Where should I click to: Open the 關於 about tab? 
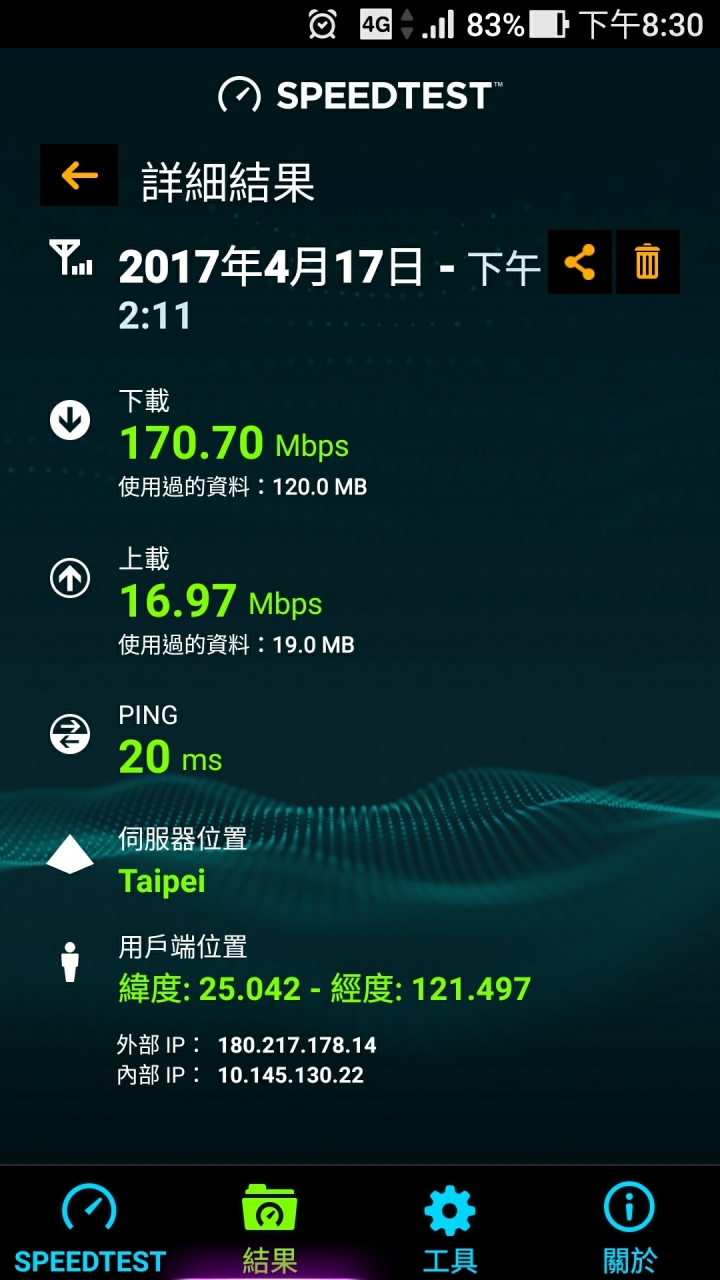tap(630, 1227)
